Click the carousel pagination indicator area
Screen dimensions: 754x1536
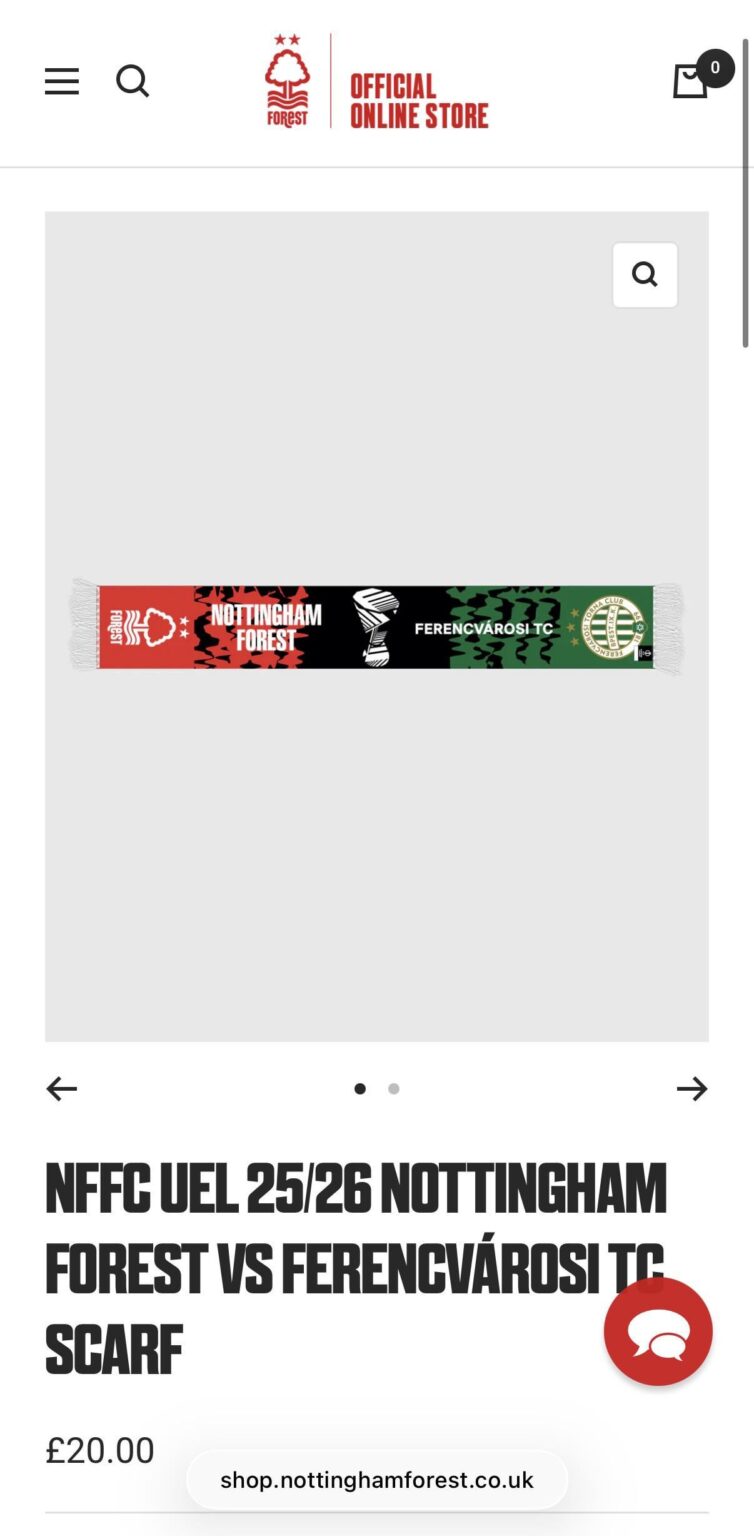pos(376,1089)
